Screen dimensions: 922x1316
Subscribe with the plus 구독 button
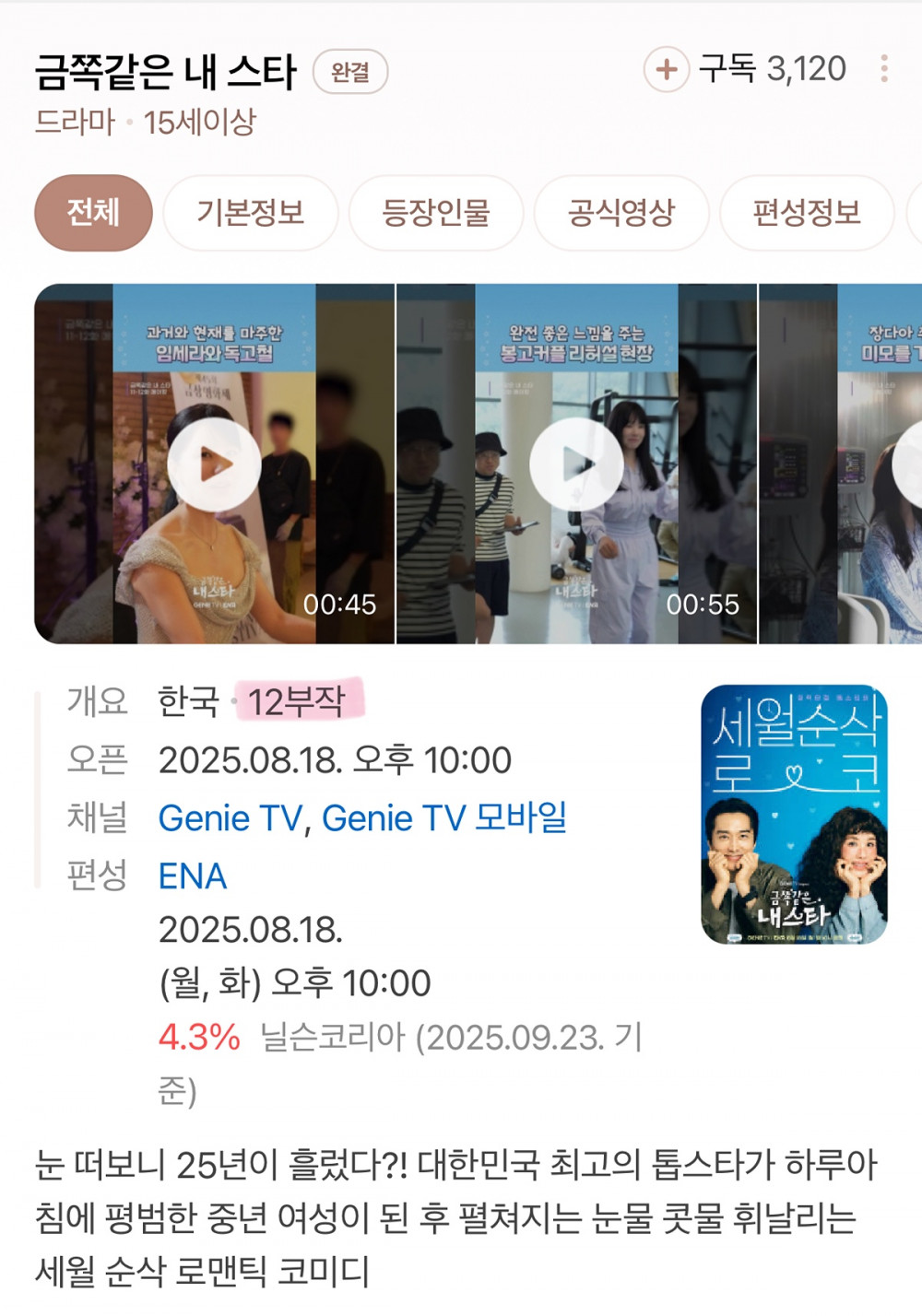click(667, 69)
